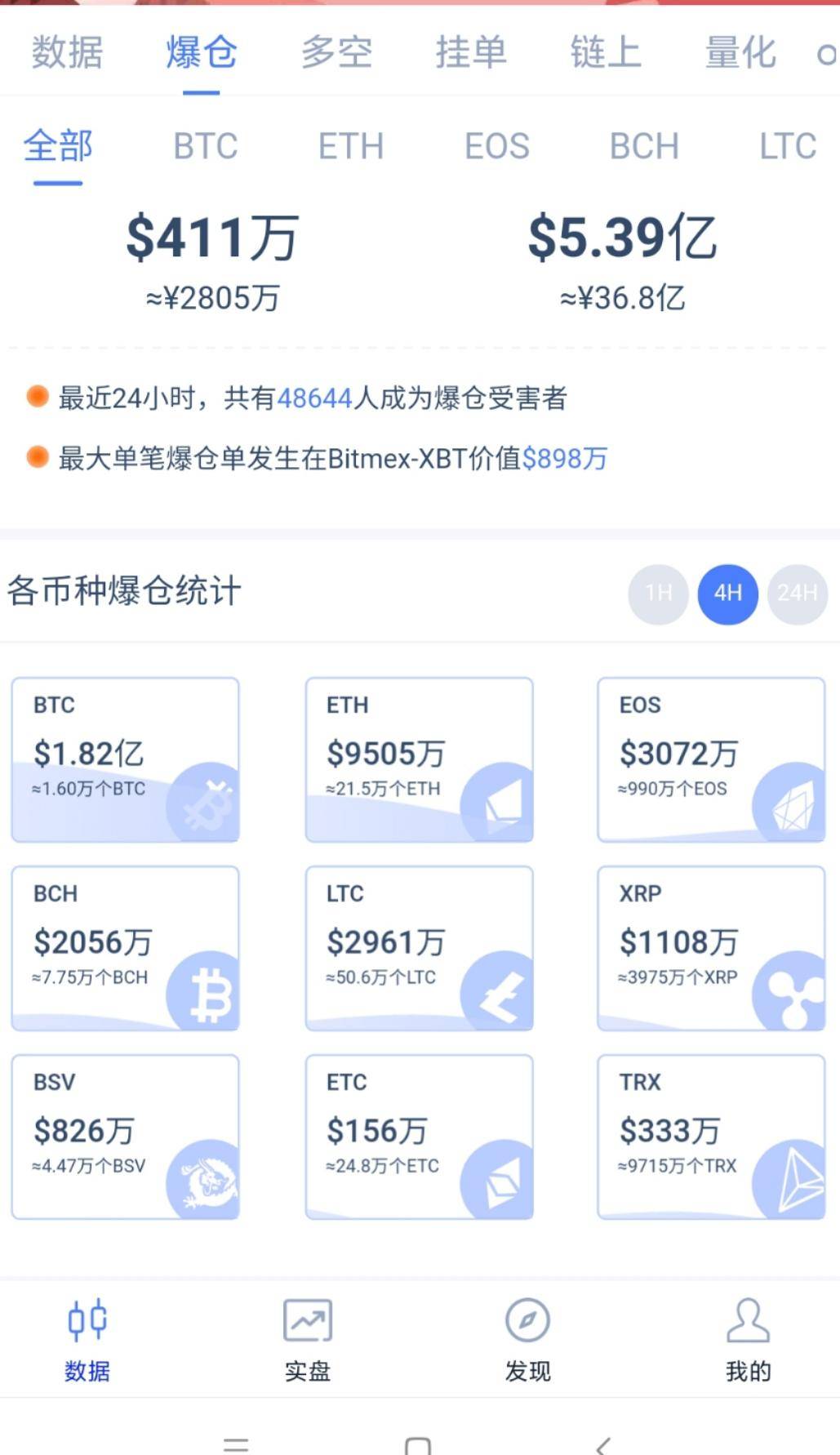
Task: Open the ETH $9505万 card
Action: pos(419,759)
